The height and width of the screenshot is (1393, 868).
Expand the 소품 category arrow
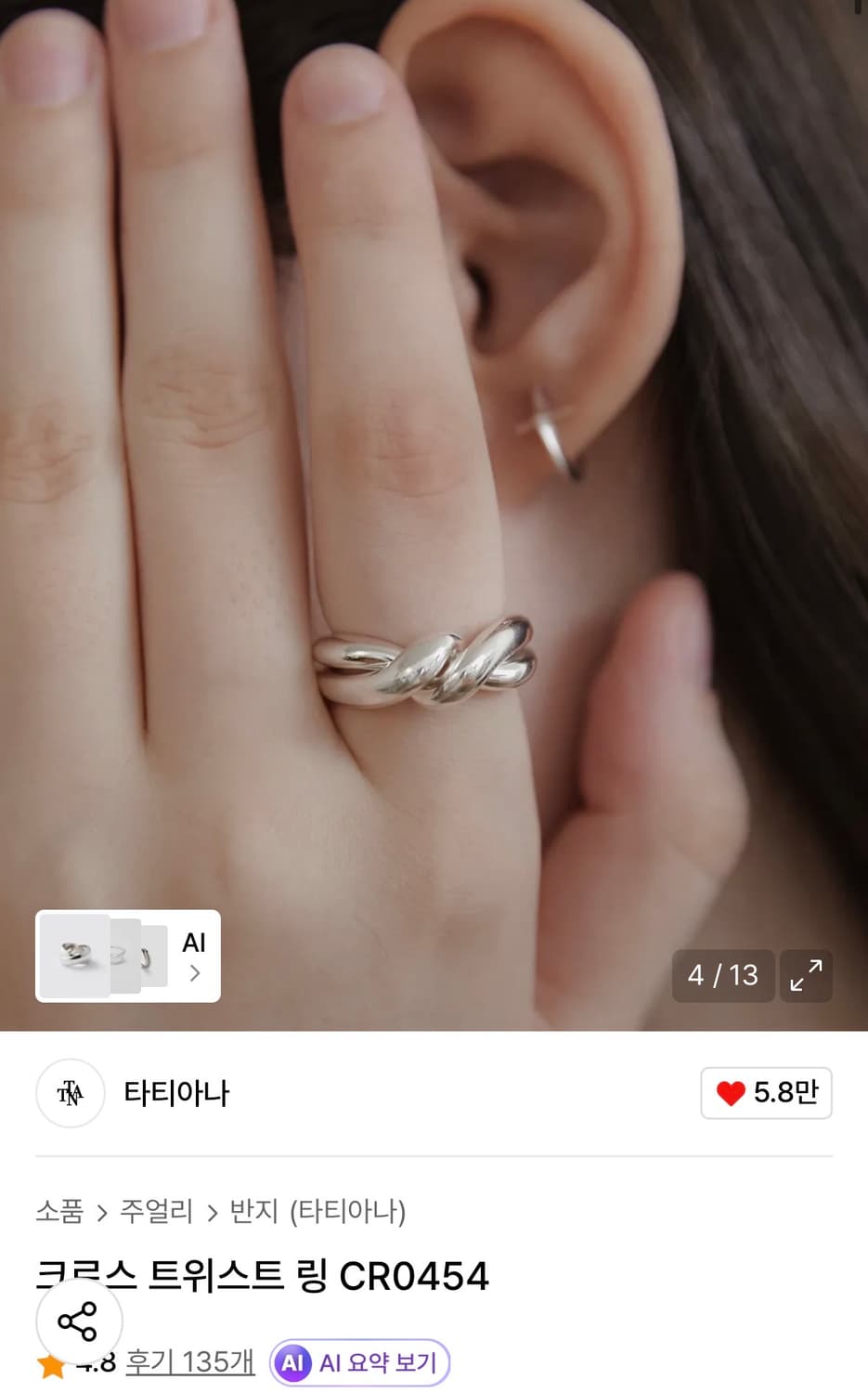103,1212
